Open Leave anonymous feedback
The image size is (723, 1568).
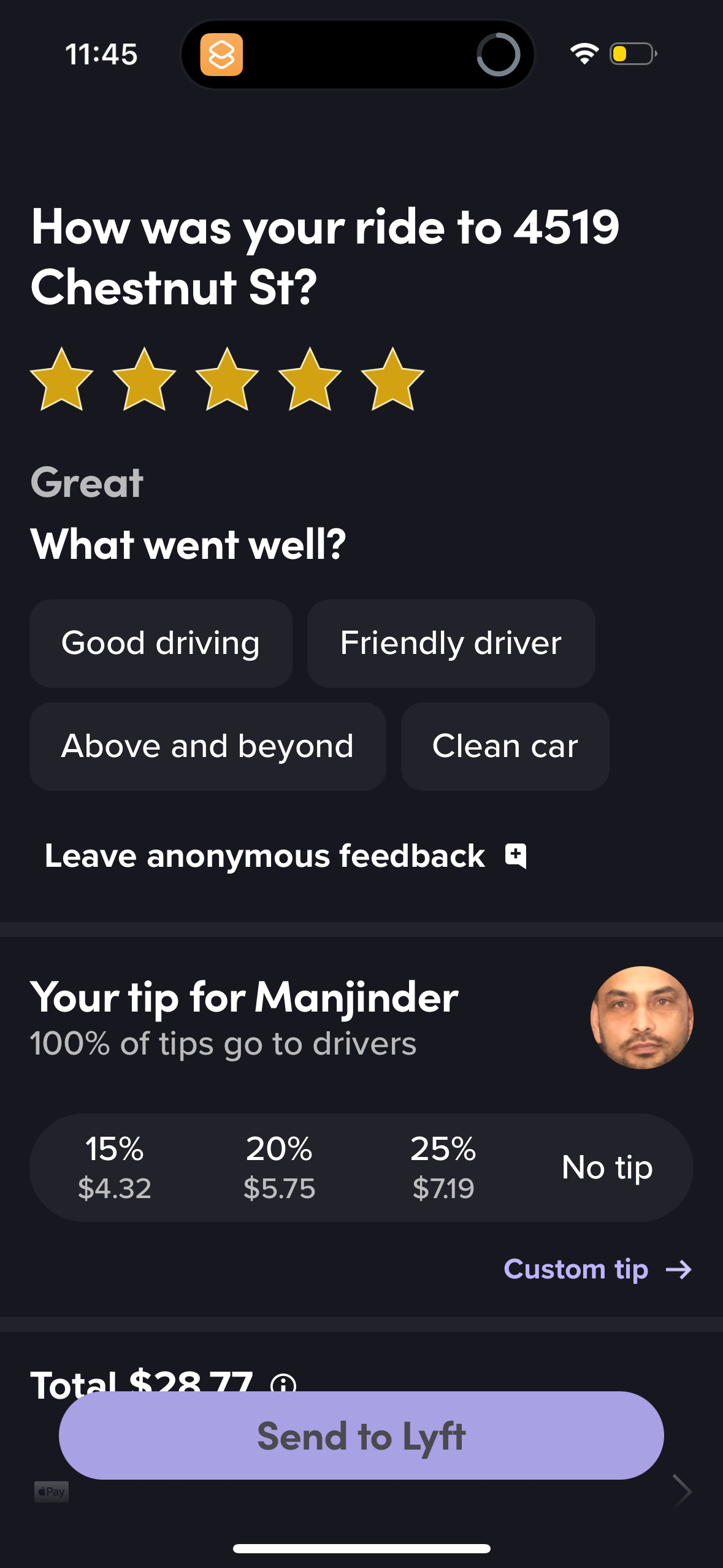[265, 855]
